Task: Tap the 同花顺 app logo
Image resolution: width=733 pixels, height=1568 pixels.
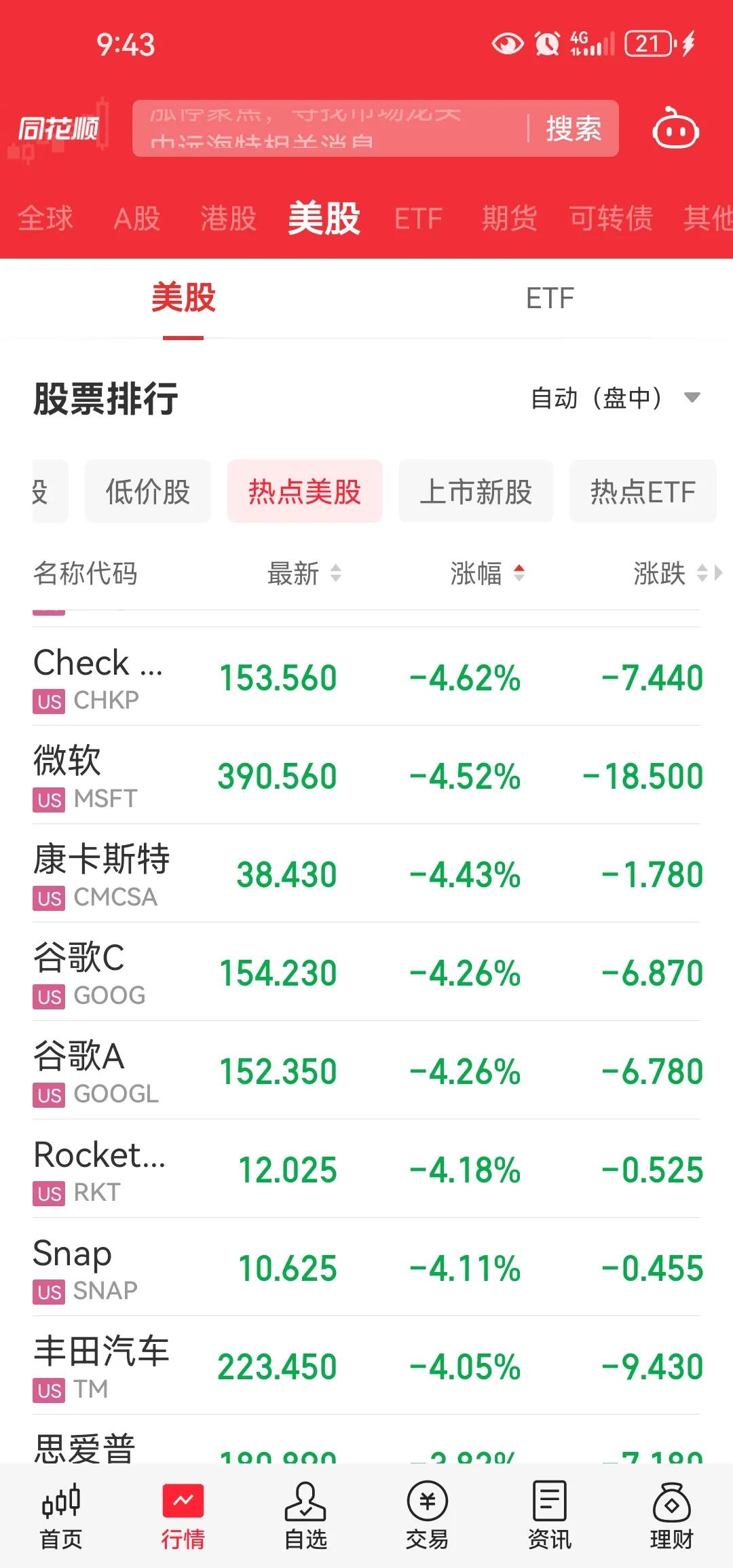Action: click(60, 129)
